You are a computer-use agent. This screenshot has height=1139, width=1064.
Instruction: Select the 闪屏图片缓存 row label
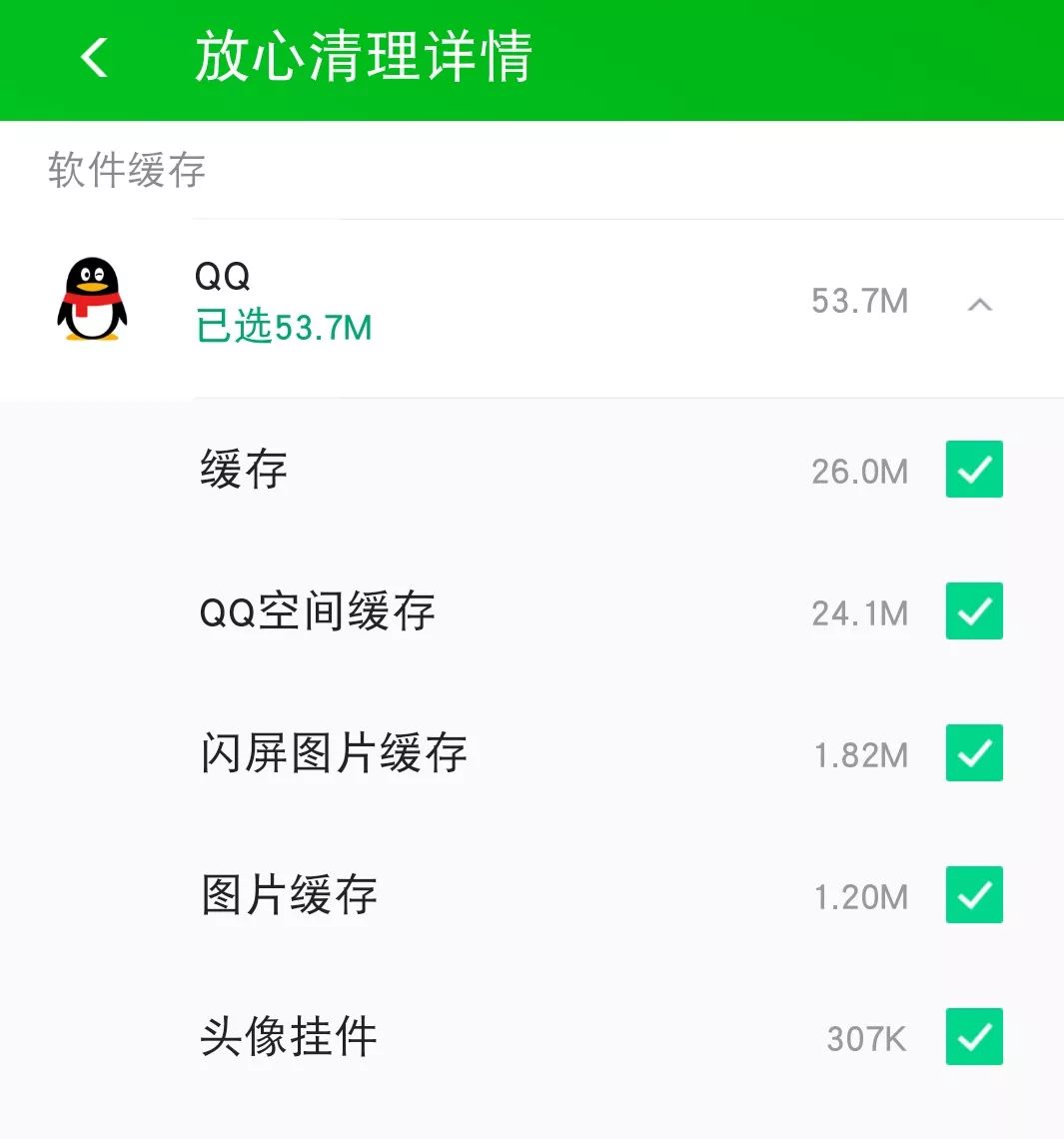335,753
